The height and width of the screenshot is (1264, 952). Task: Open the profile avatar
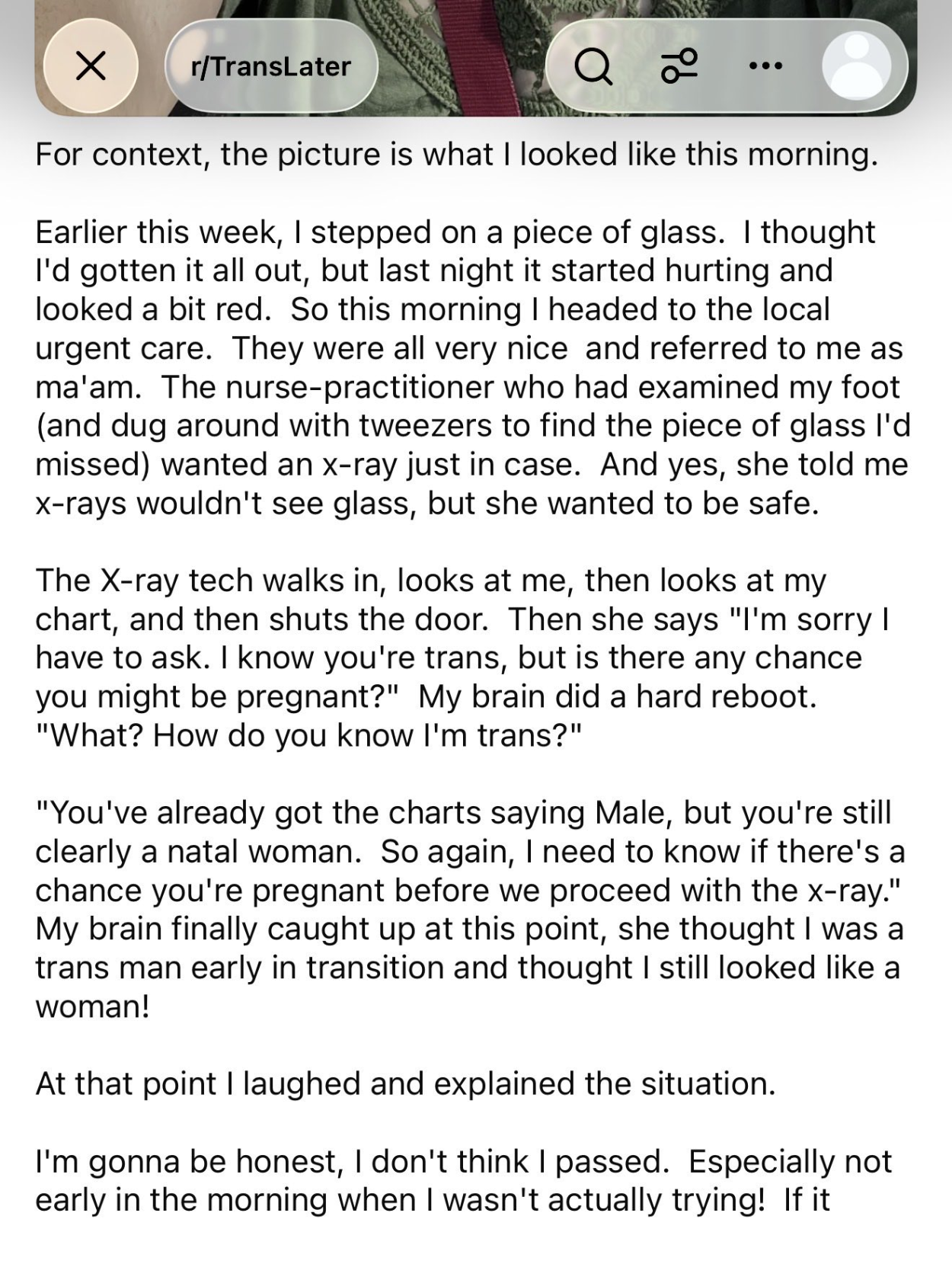tap(857, 66)
